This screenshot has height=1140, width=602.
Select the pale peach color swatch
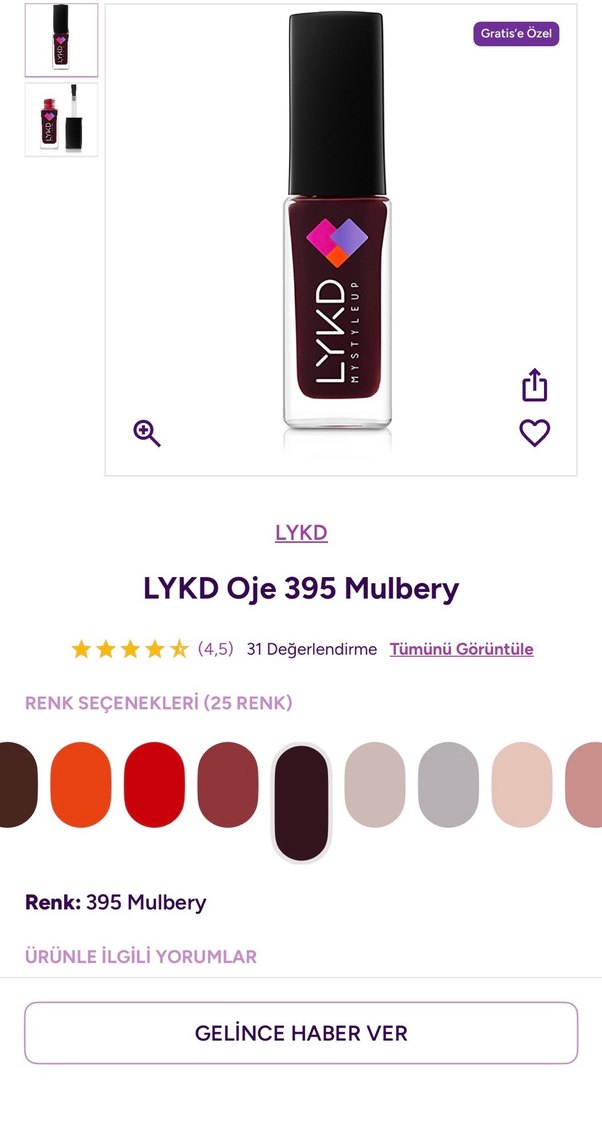tap(522, 785)
